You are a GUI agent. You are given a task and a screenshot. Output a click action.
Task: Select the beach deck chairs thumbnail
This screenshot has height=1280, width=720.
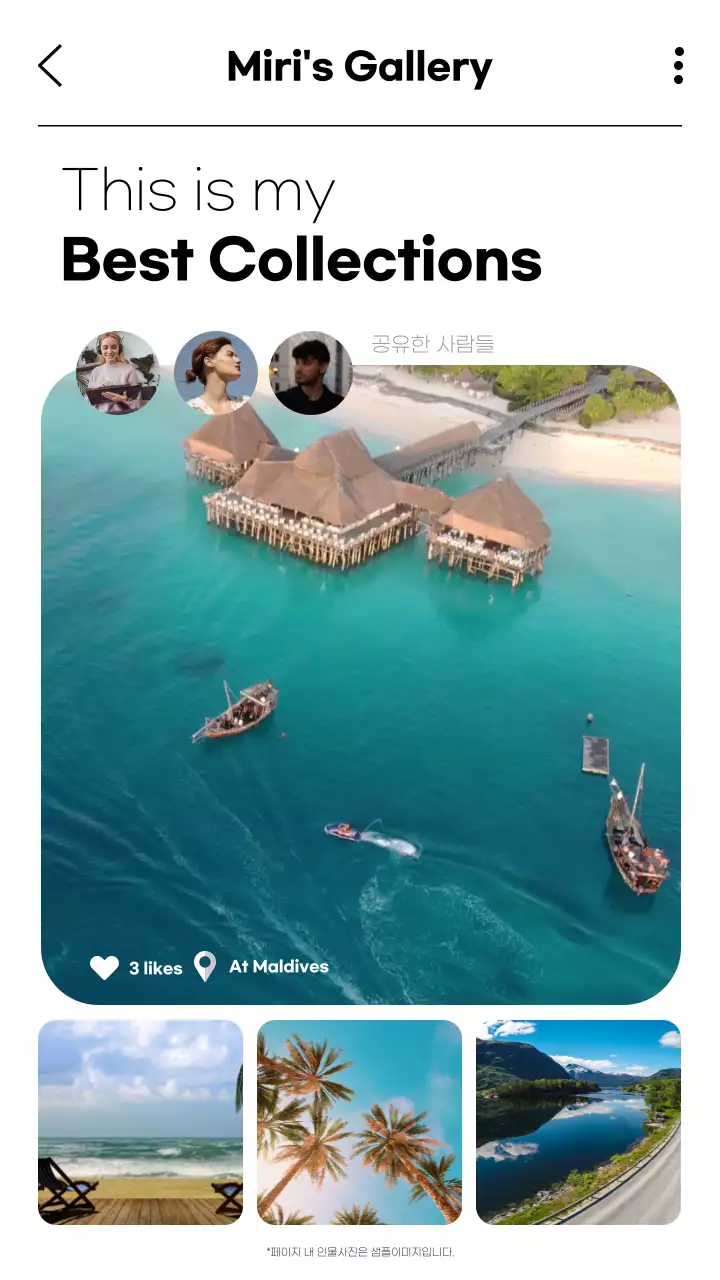(140, 1122)
